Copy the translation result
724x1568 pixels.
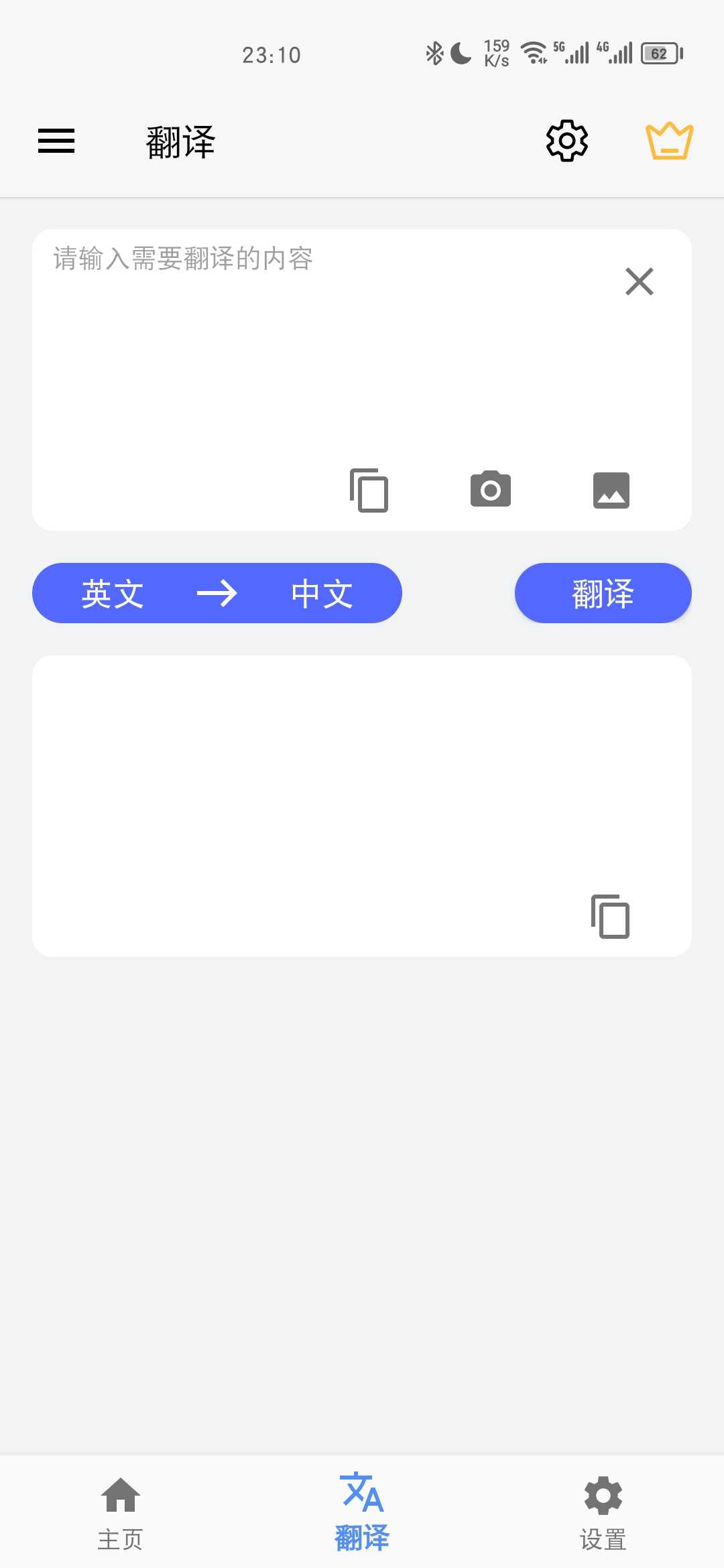pyautogui.click(x=609, y=917)
